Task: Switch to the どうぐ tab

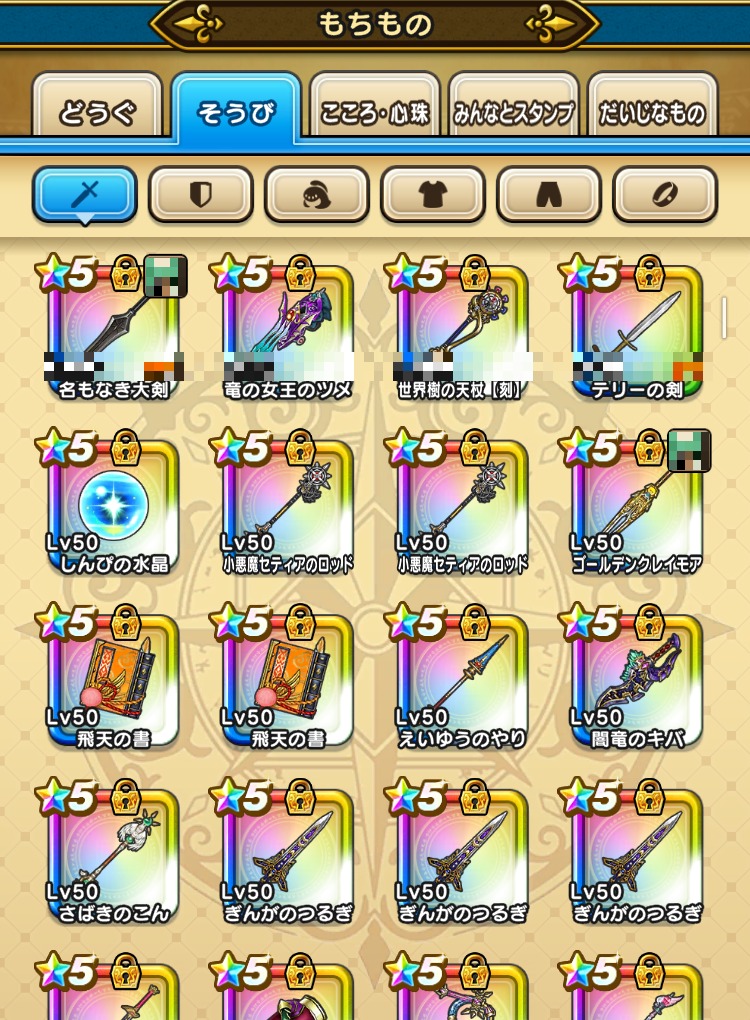Action: coord(97,111)
